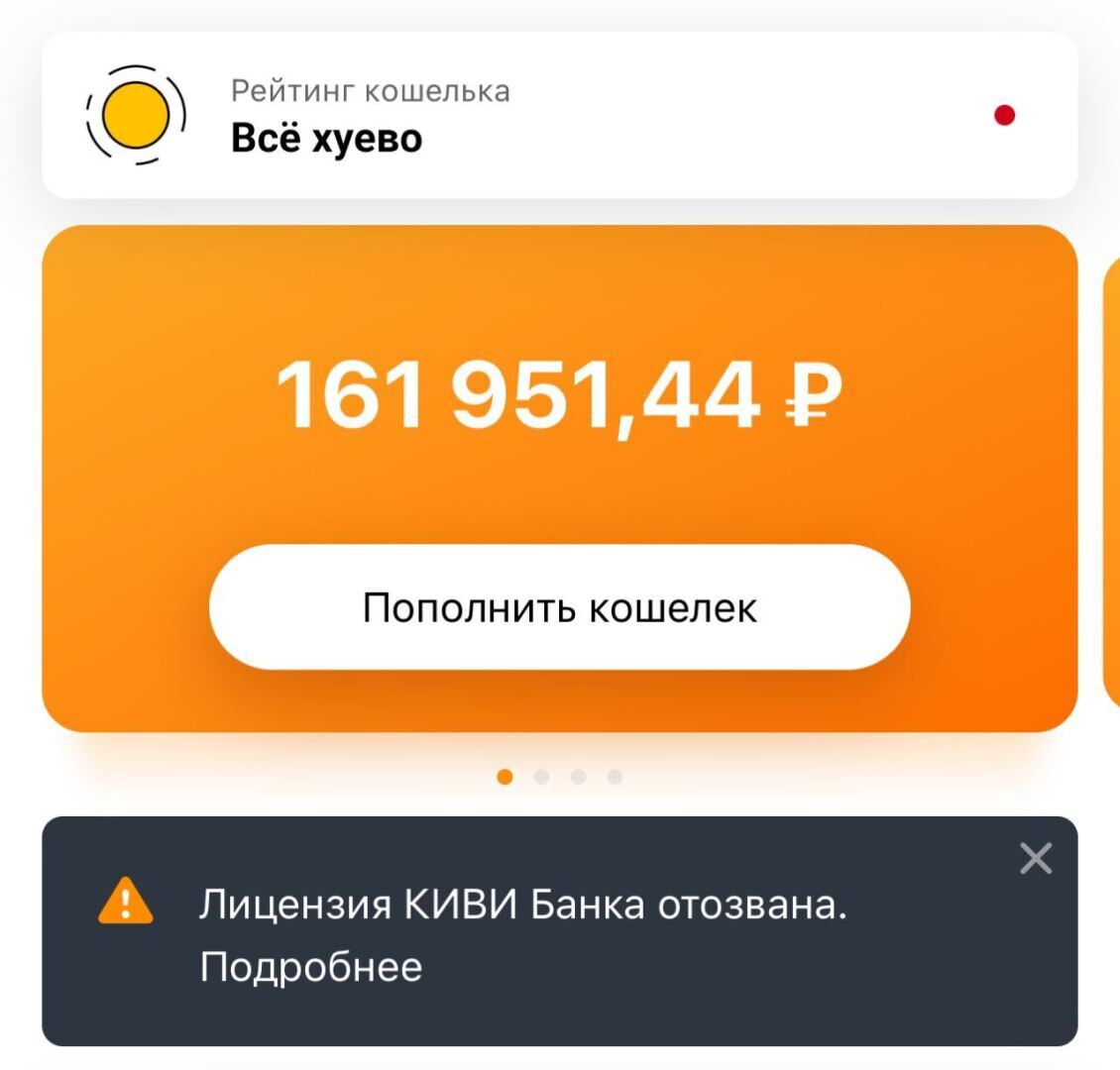This screenshot has width=1120, height=1070.
Task: Open the wallet rating card
Action: pos(559,115)
